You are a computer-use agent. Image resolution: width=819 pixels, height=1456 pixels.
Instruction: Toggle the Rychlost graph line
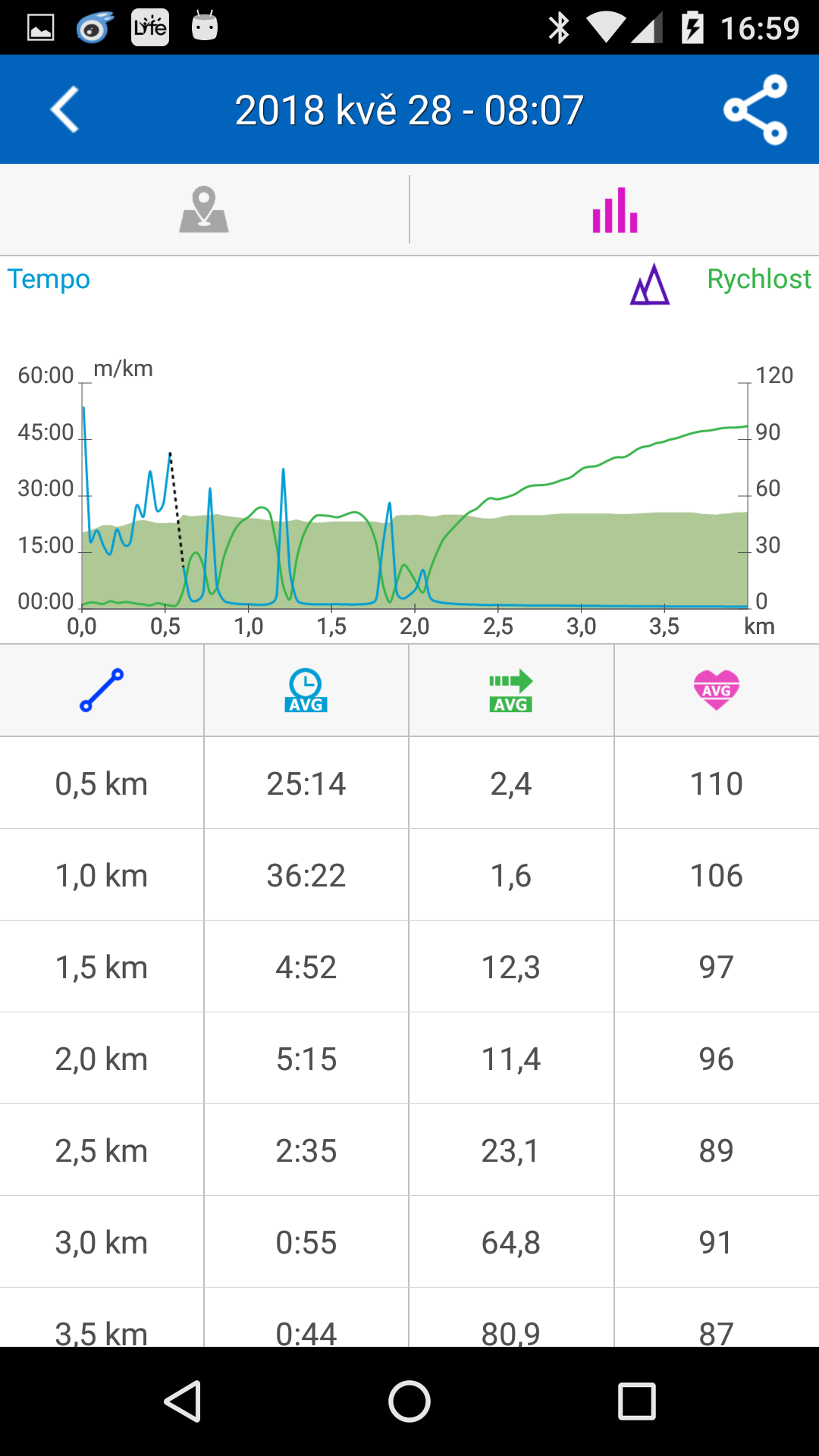pos(759,279)
